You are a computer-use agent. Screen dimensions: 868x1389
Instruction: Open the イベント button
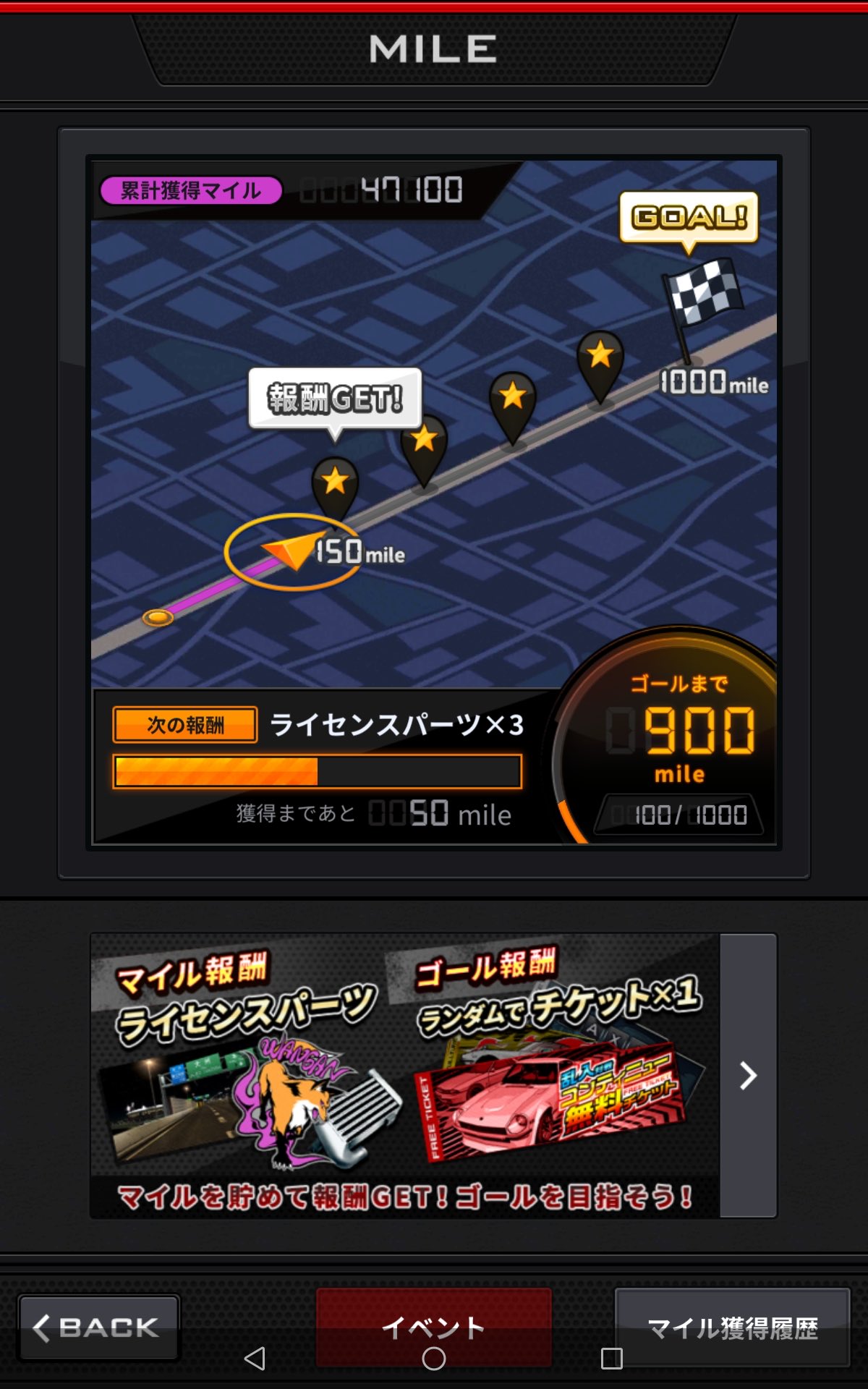[x=434, y=1326]
